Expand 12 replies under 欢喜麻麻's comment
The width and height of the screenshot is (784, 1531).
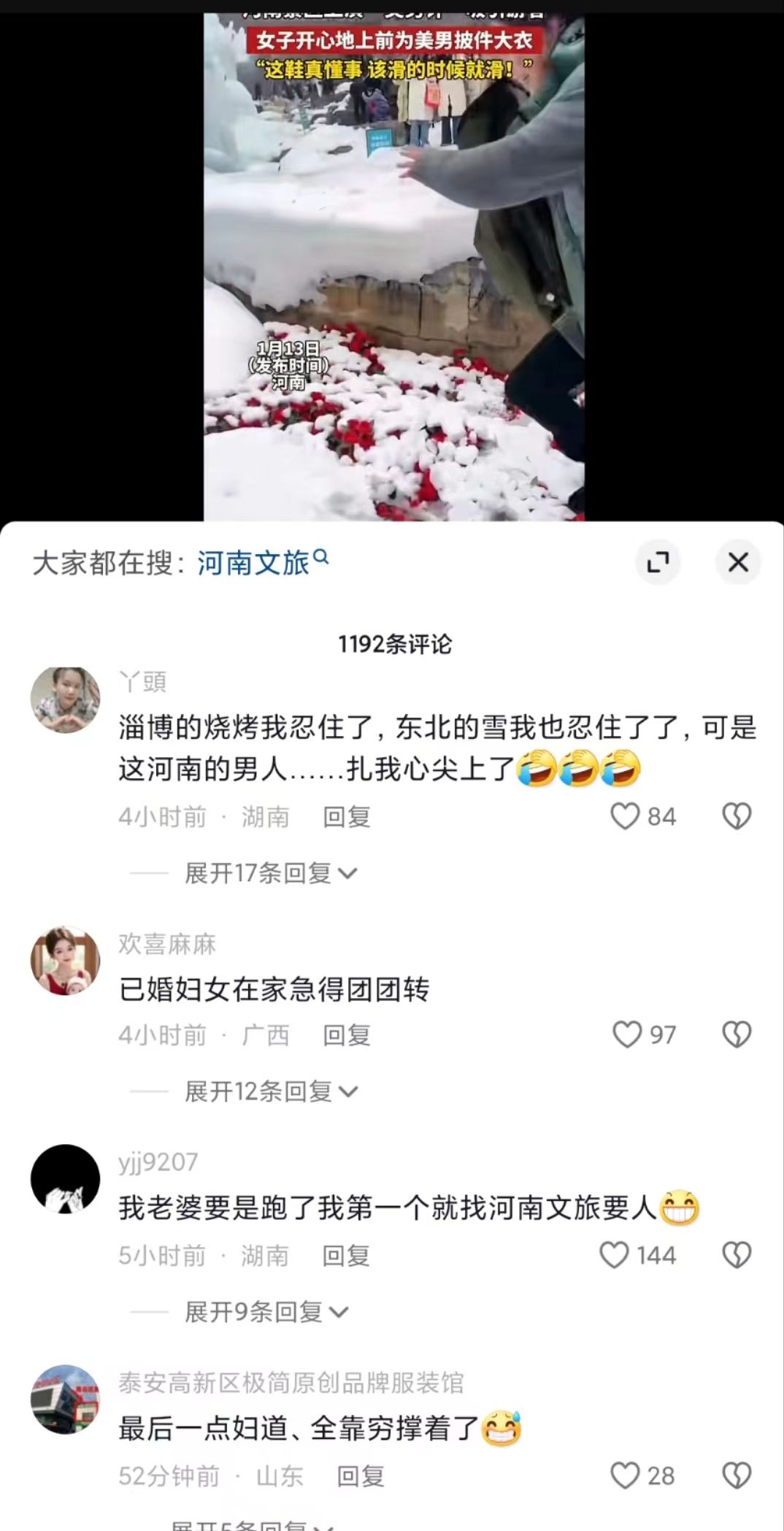270,1091
